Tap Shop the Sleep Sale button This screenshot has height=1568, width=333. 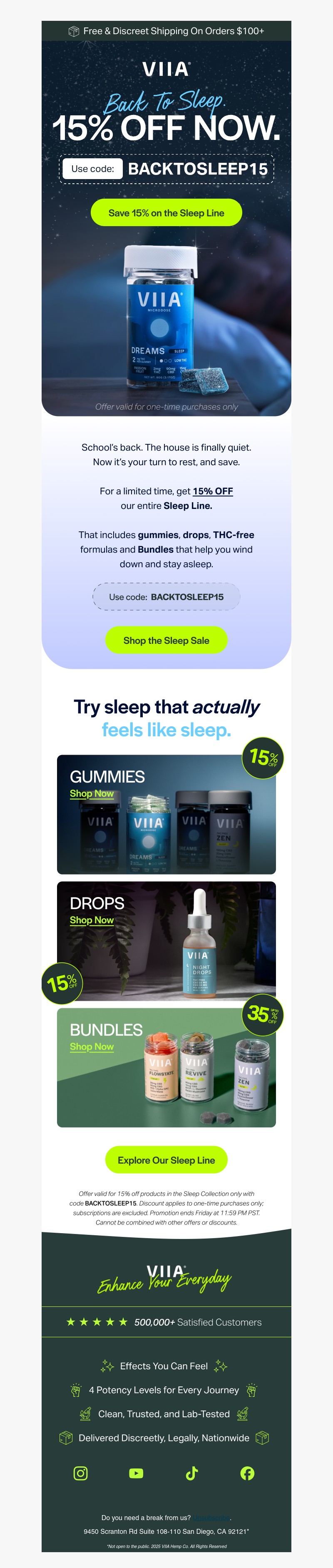point(166,641)
